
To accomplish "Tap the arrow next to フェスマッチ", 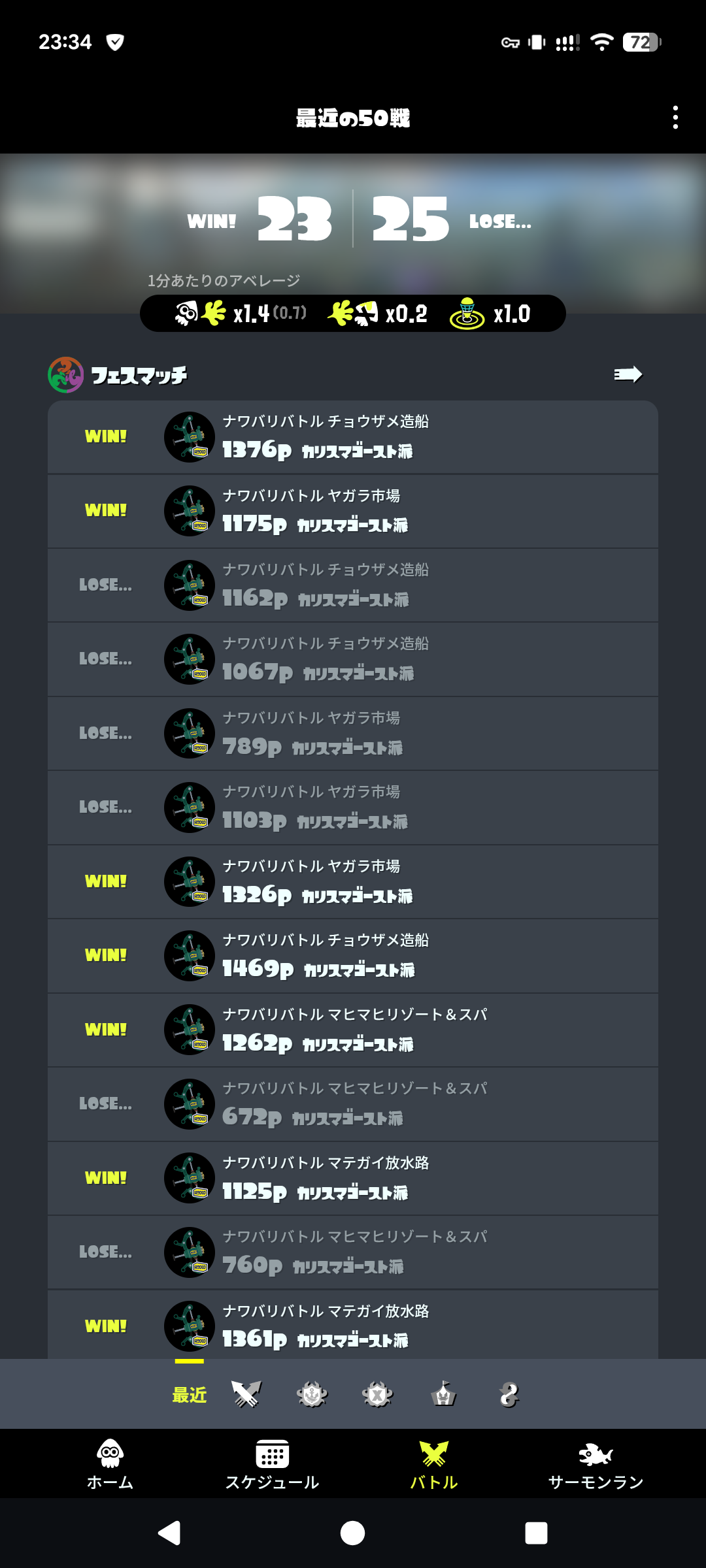I will 628,374.
